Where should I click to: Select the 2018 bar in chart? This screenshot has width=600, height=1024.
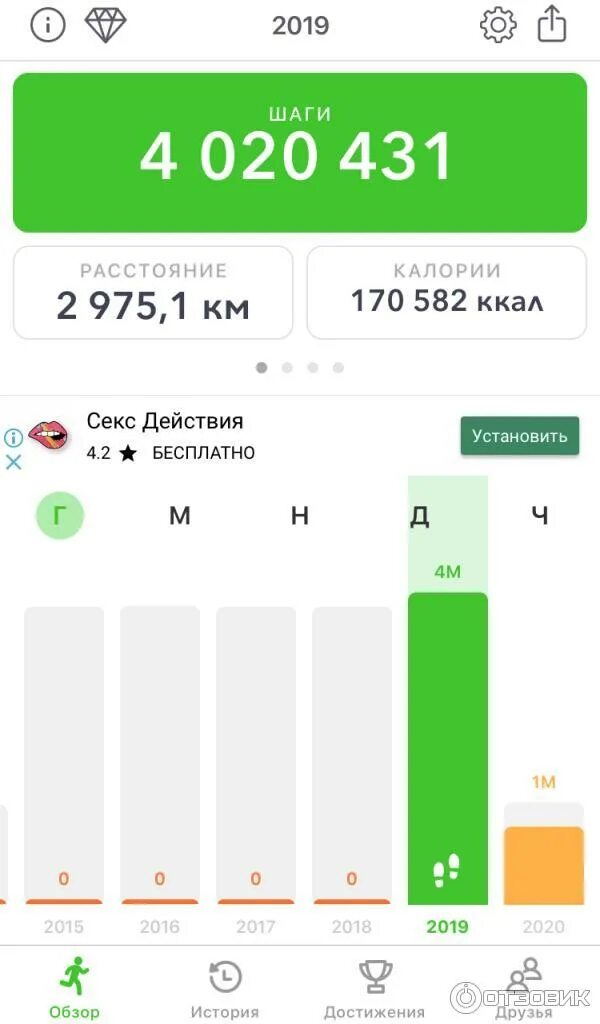click(352, 756)
